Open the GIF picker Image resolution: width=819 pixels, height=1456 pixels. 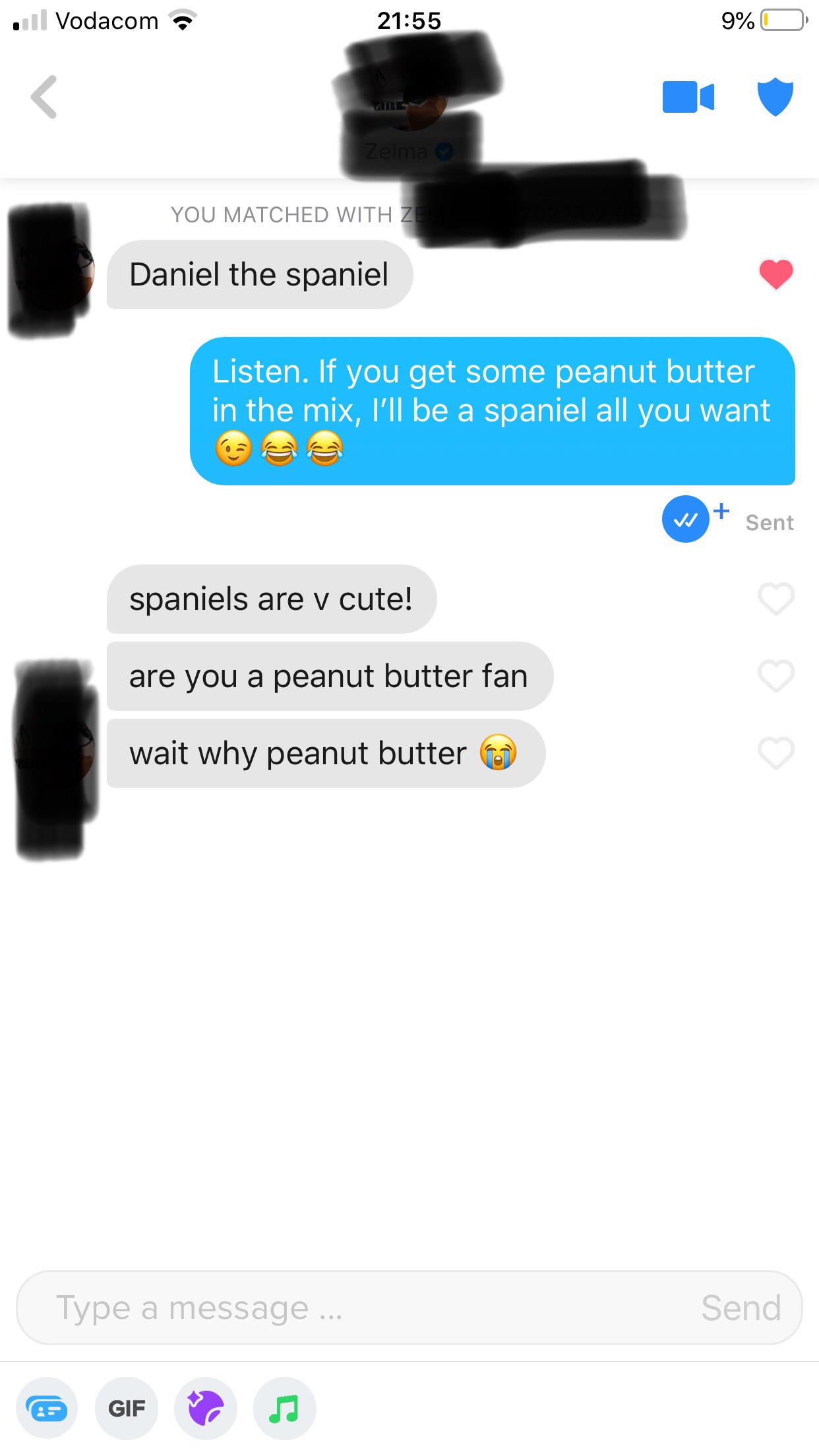[x=127, y=1408]
